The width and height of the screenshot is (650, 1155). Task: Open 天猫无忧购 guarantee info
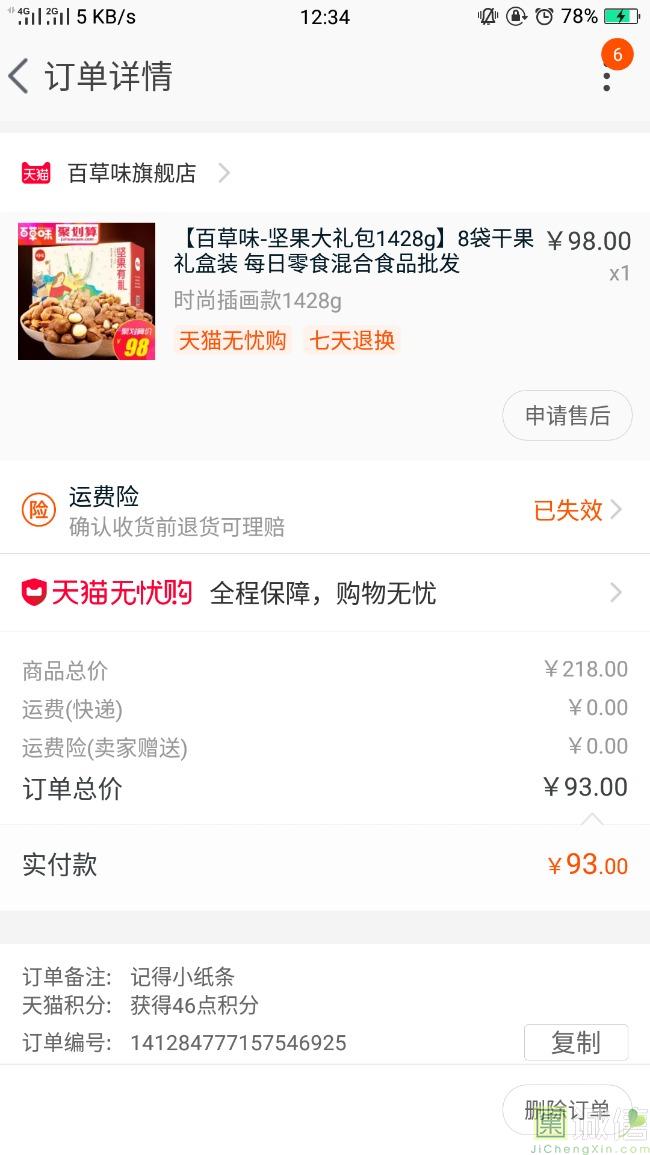(x=324, y=593)
